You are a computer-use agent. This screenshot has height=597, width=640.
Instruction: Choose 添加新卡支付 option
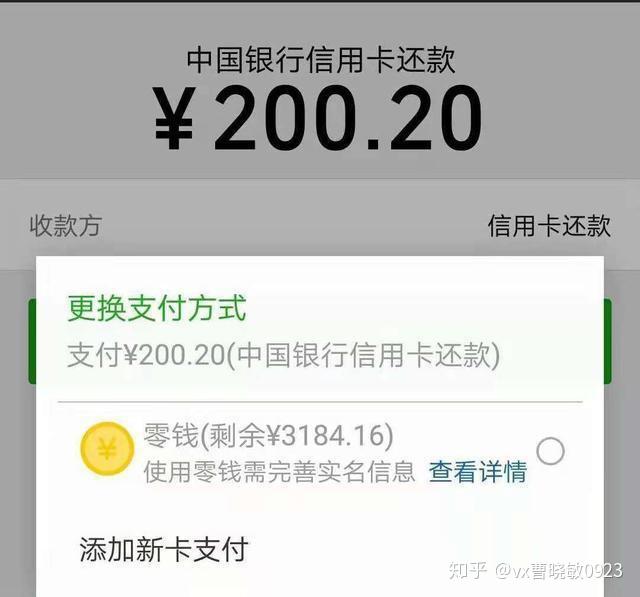click(163, 549)
